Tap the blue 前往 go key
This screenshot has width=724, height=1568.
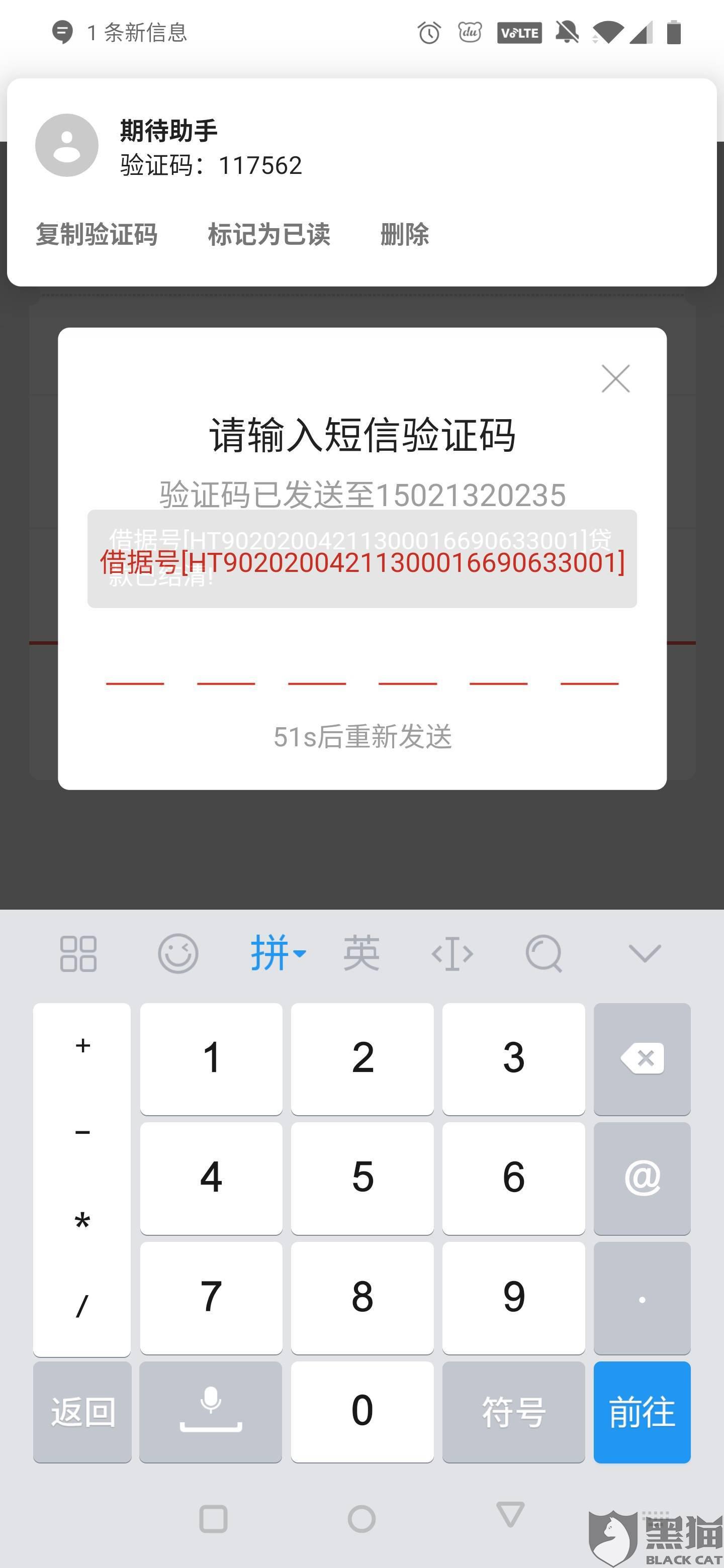point(642,1412)
